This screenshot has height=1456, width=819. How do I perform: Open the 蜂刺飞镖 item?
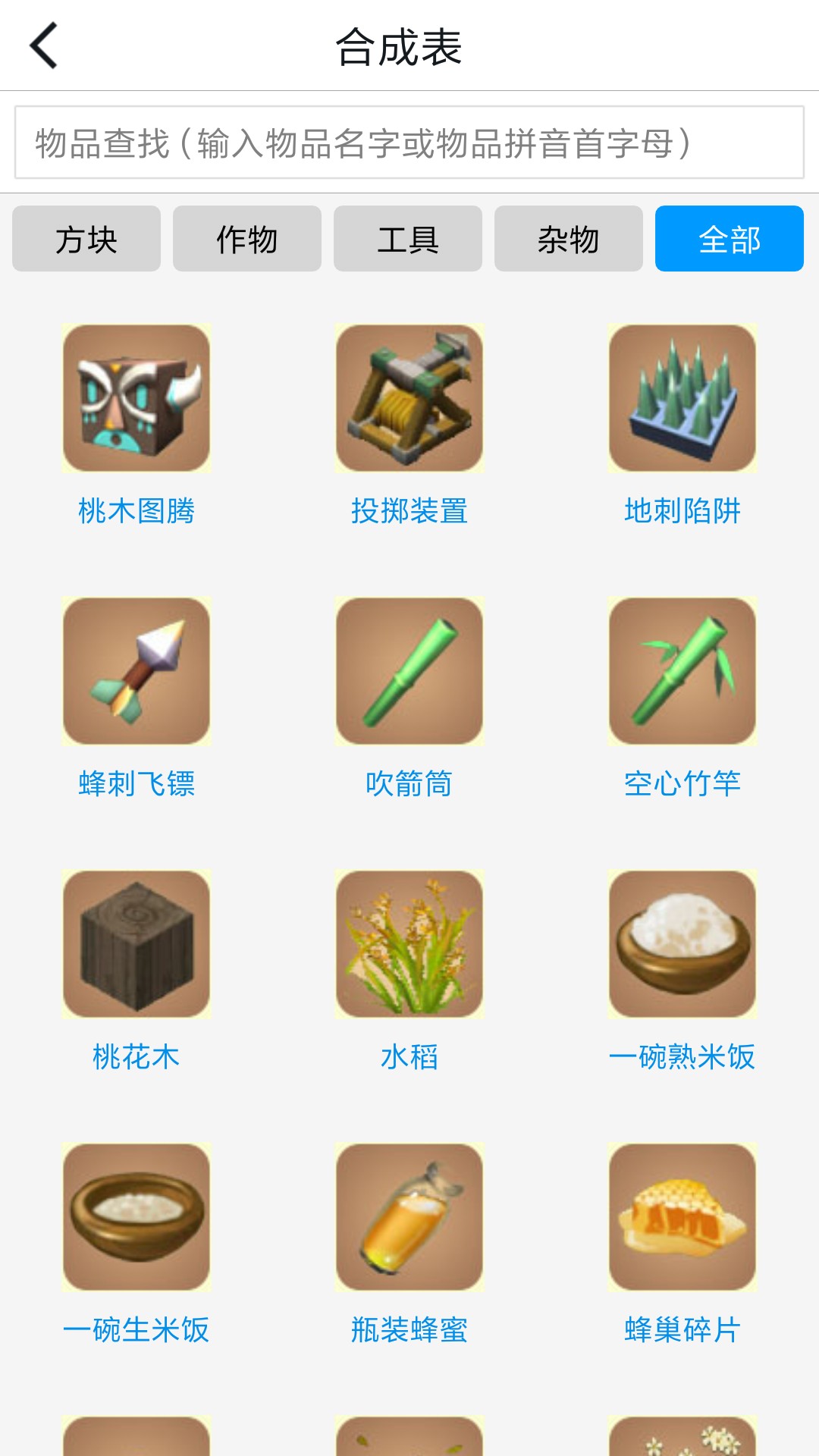click(136, 671)
